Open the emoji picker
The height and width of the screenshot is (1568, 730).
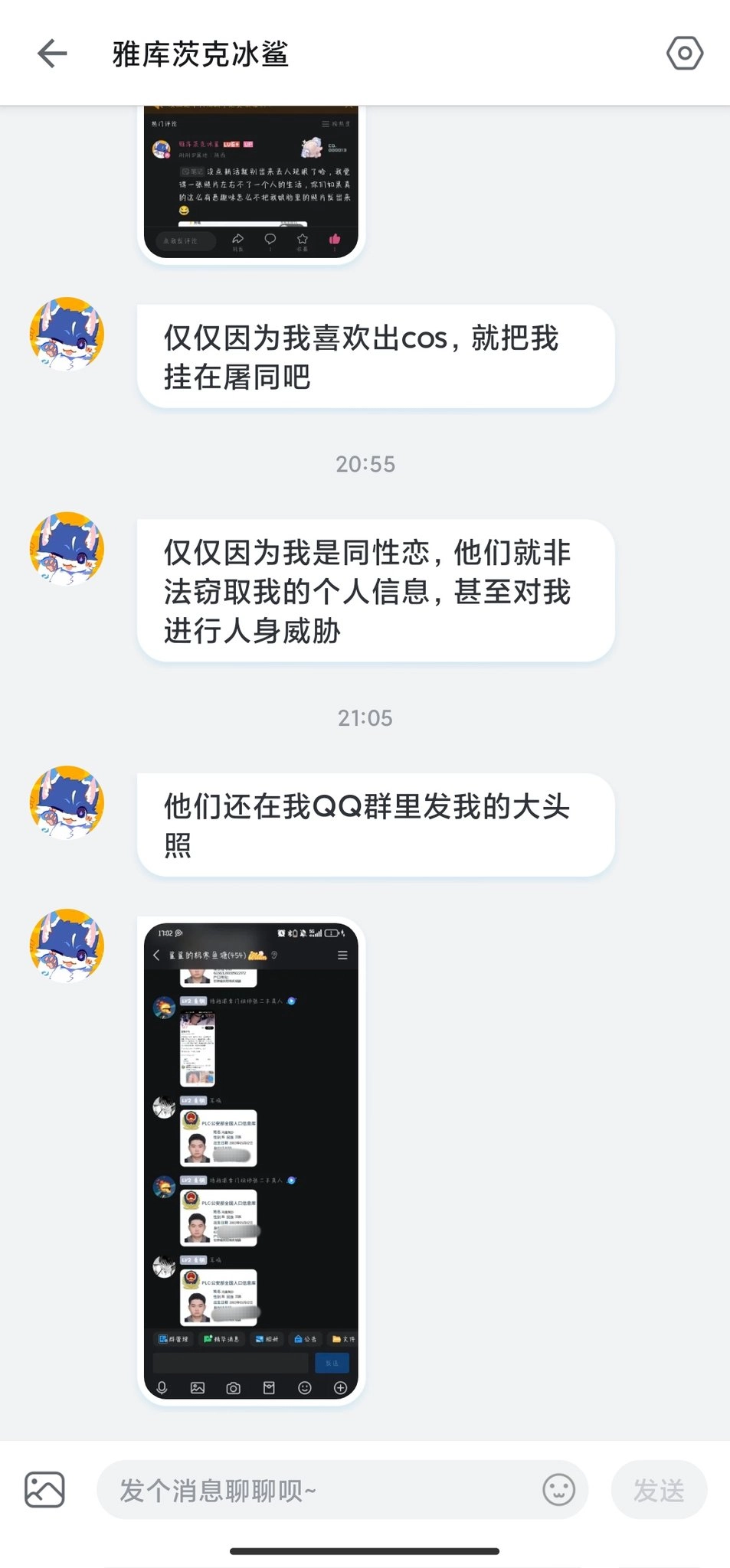(x=558, y=1490)
